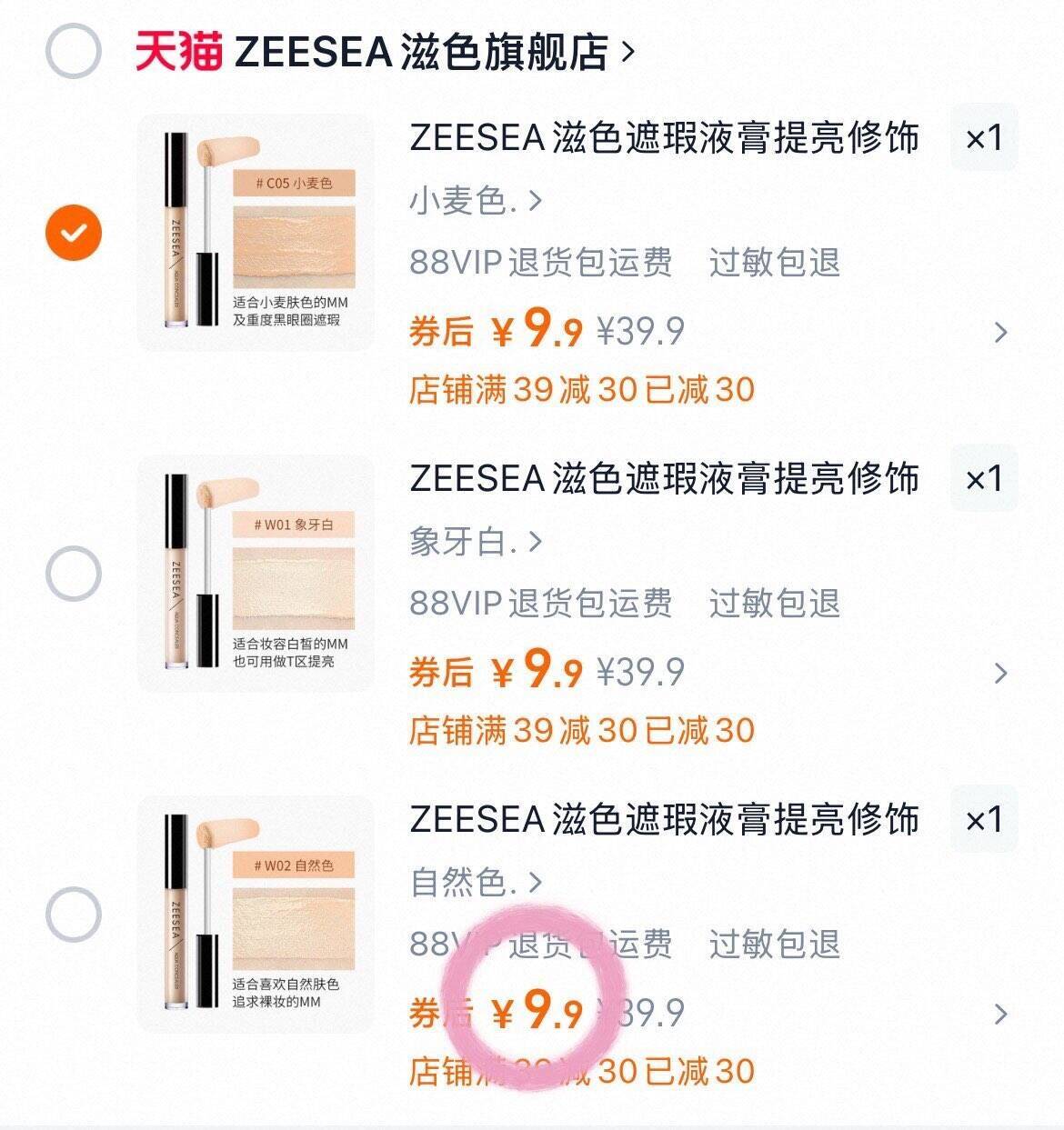Select the 象牙白 ivory white product checkbox

71,573
